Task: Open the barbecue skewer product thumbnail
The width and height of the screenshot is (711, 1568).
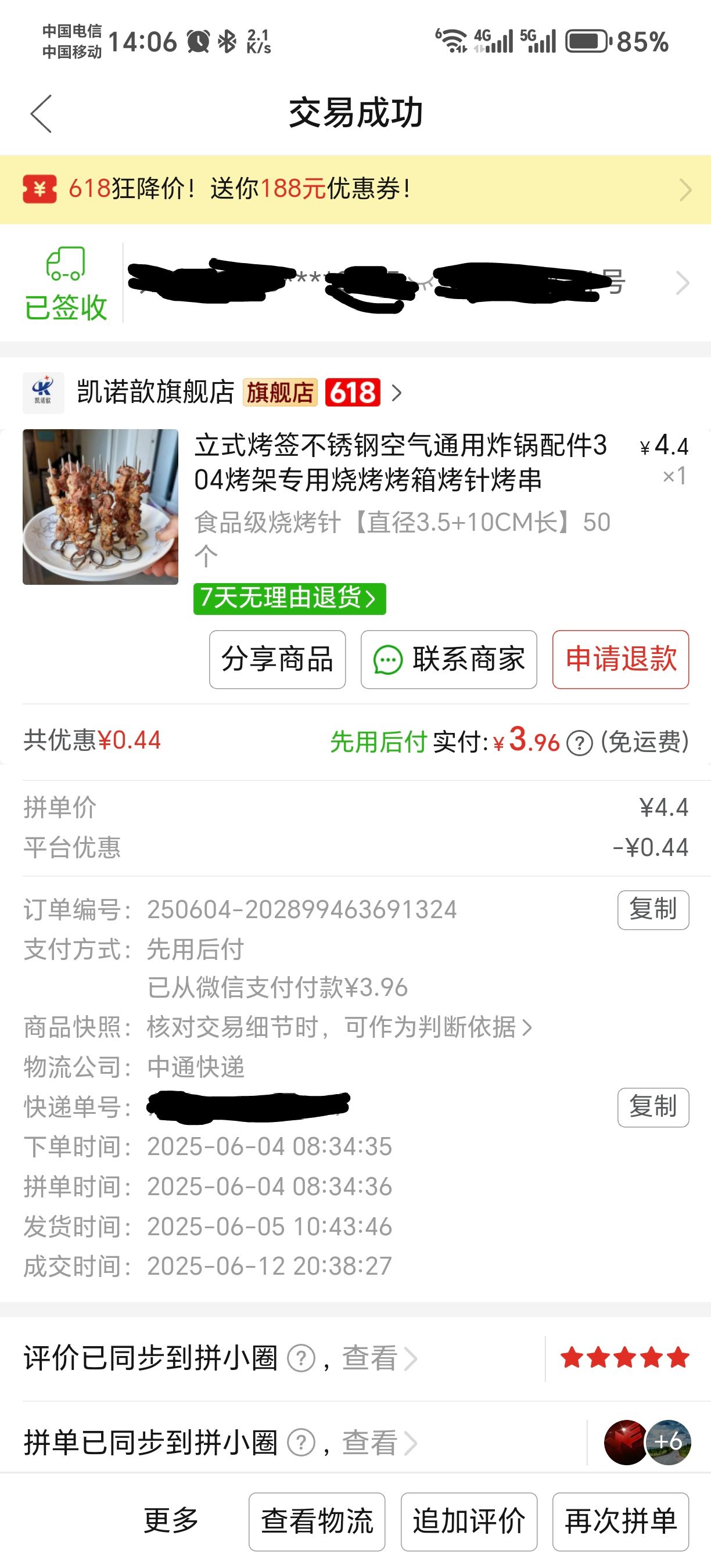Action: coord(100,507)
